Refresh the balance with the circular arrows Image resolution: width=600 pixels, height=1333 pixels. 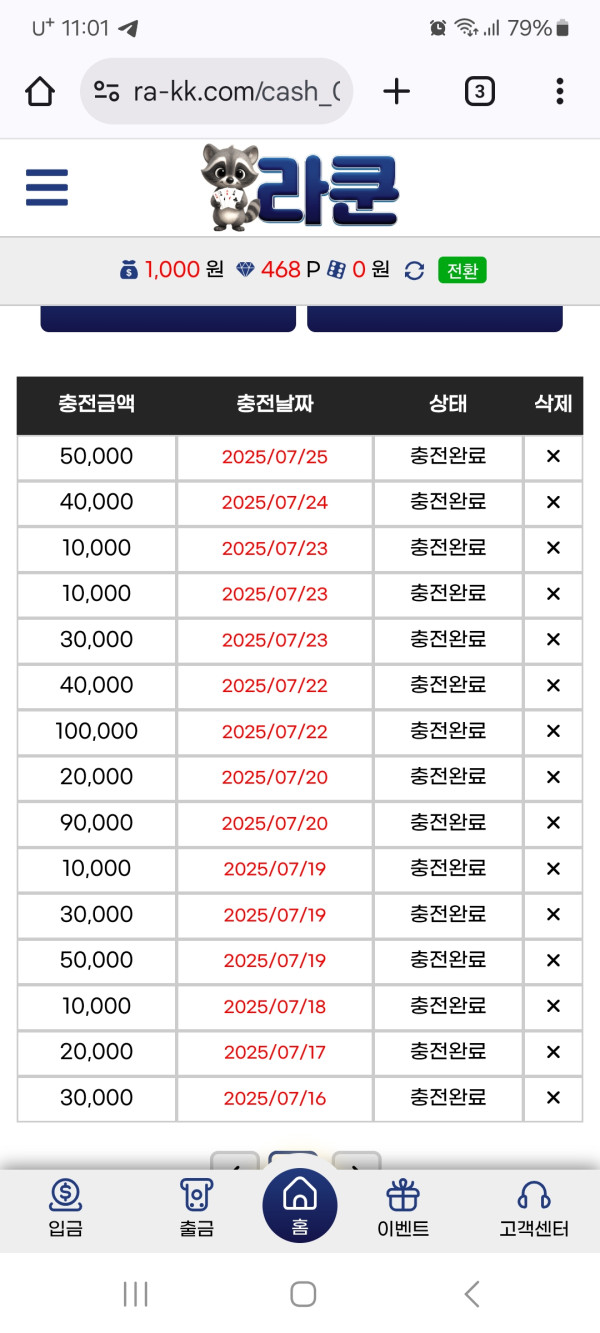point(415,270)
